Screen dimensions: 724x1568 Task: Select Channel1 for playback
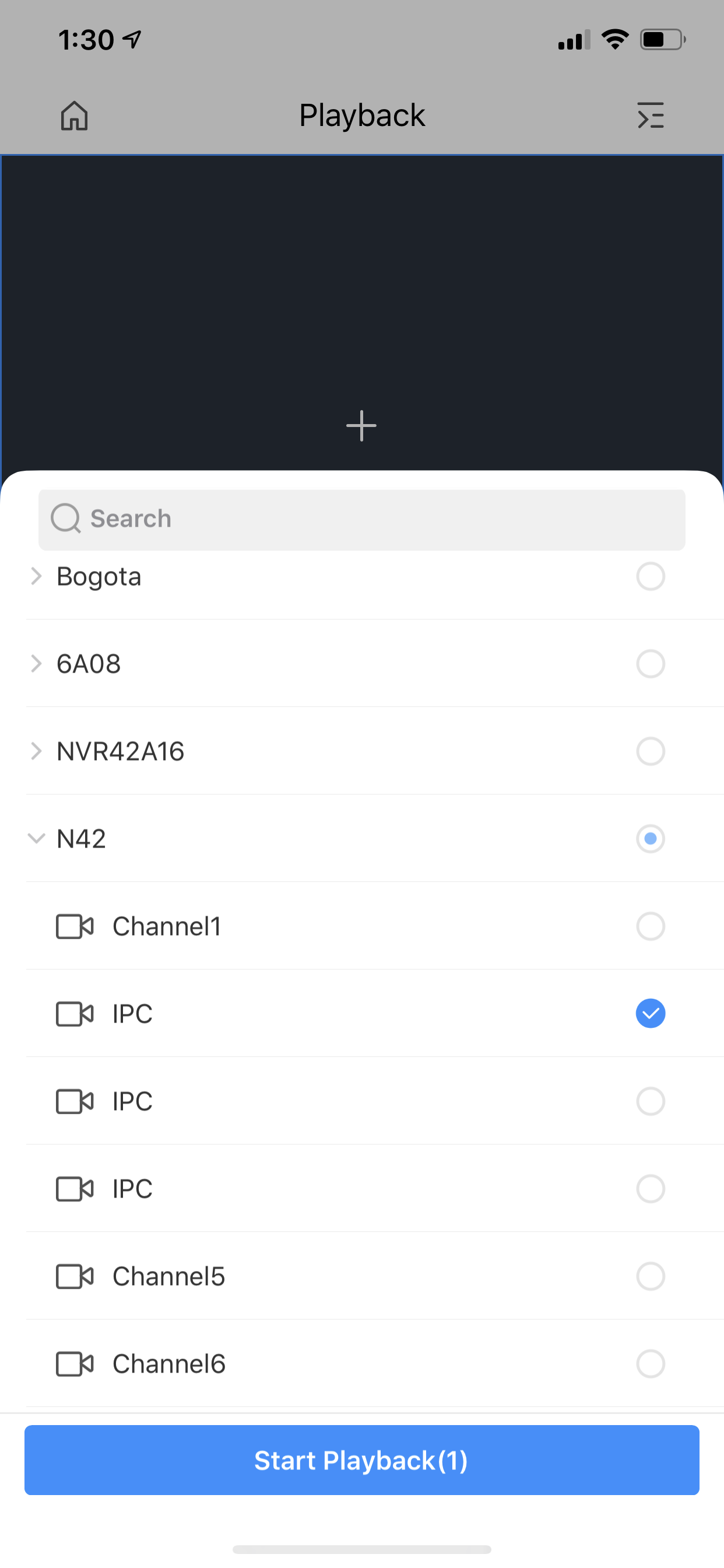click(x=650, y=926)
